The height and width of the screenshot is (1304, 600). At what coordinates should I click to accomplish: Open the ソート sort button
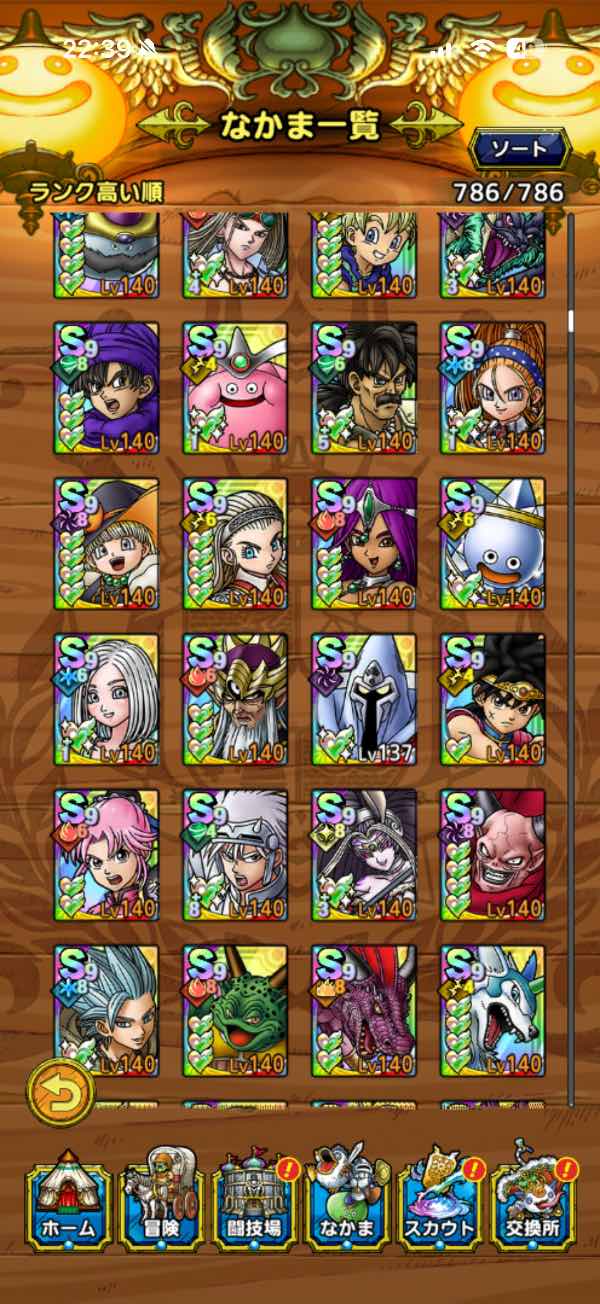click(x=521, y=150)
